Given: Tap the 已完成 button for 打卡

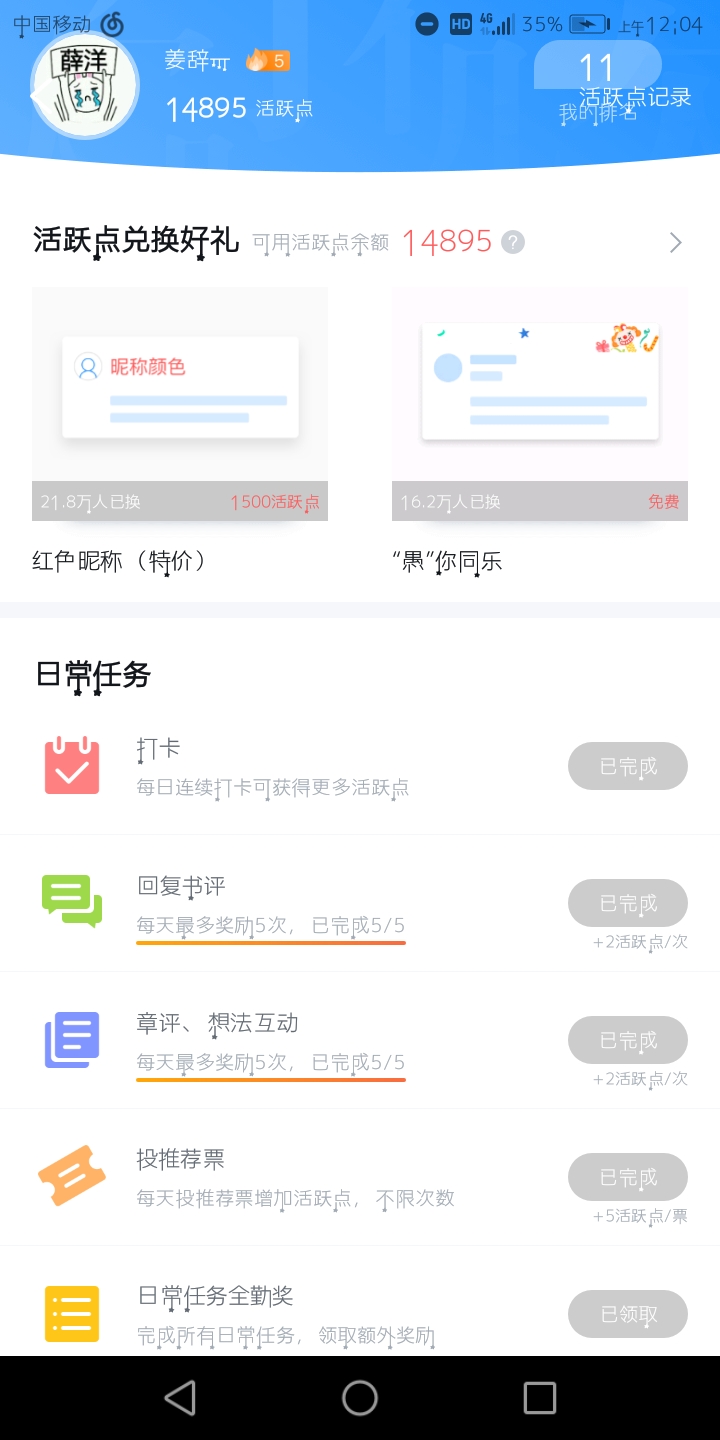Looking at the screenshot, I should tap(628, 767).
